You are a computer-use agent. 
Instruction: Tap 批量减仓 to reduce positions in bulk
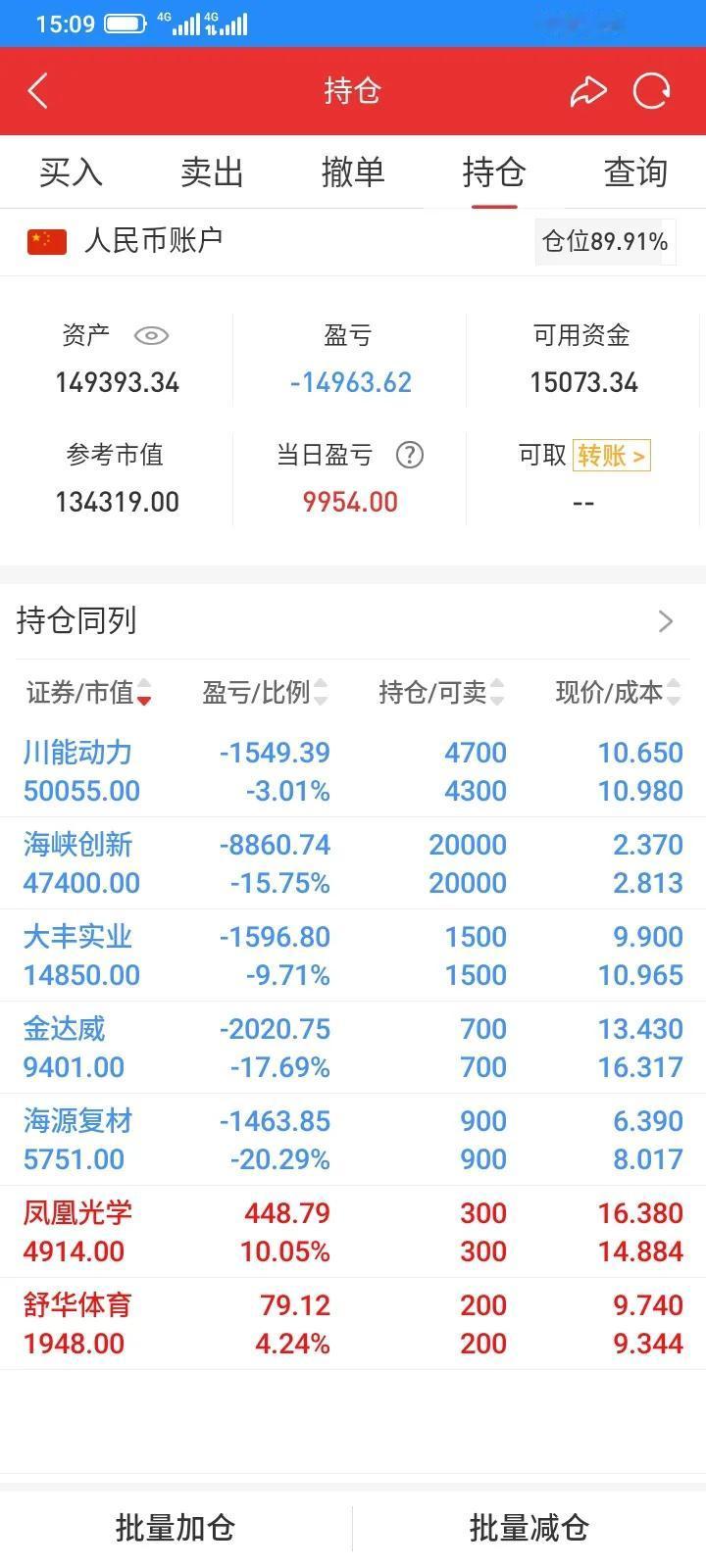[x=529, y=1528]
